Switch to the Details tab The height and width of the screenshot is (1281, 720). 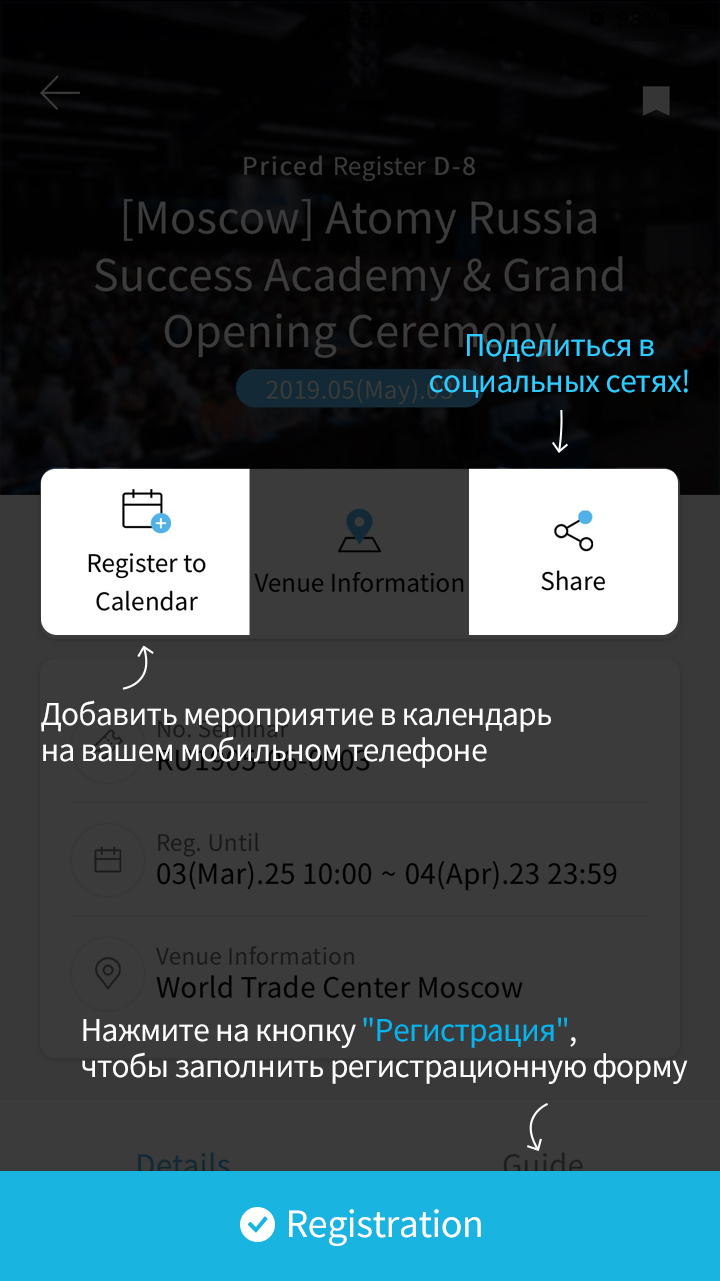[x=183, y=1162]
